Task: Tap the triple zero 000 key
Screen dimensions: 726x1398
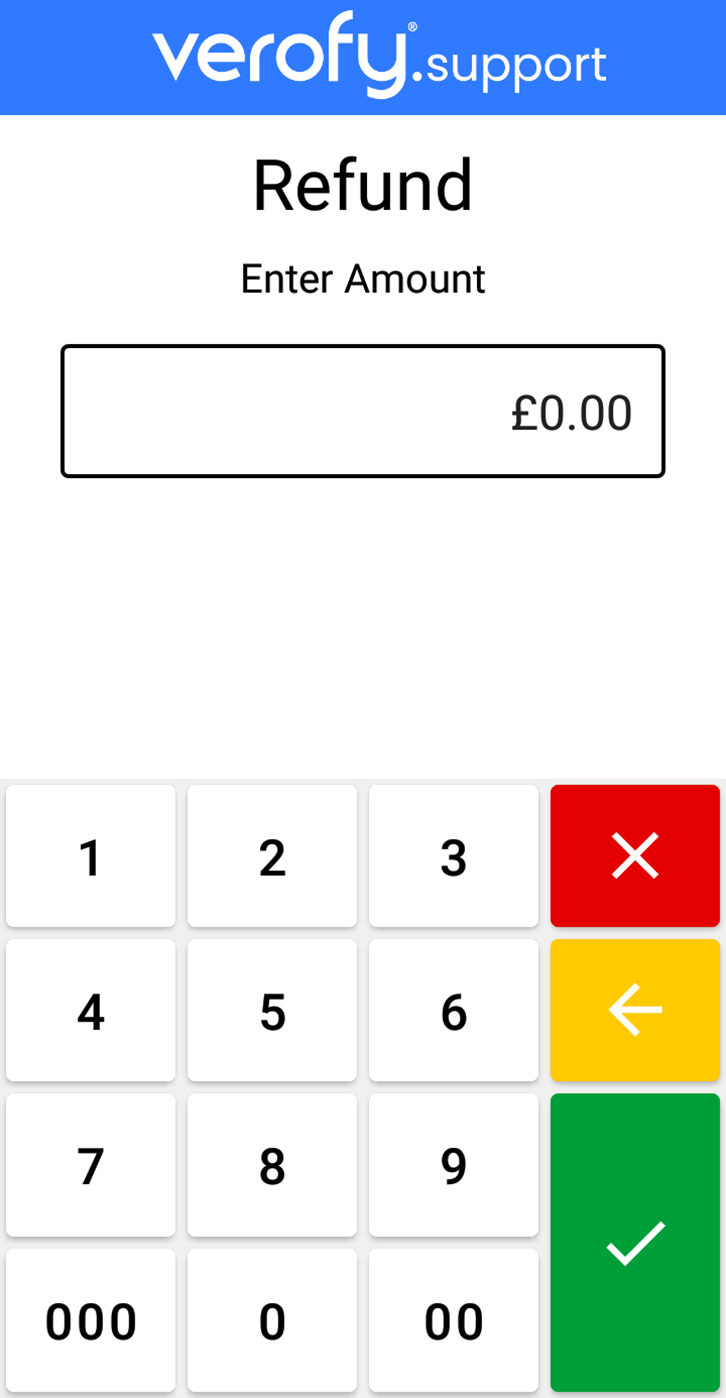Action: pyautogui.click(x=91, y=1320)
